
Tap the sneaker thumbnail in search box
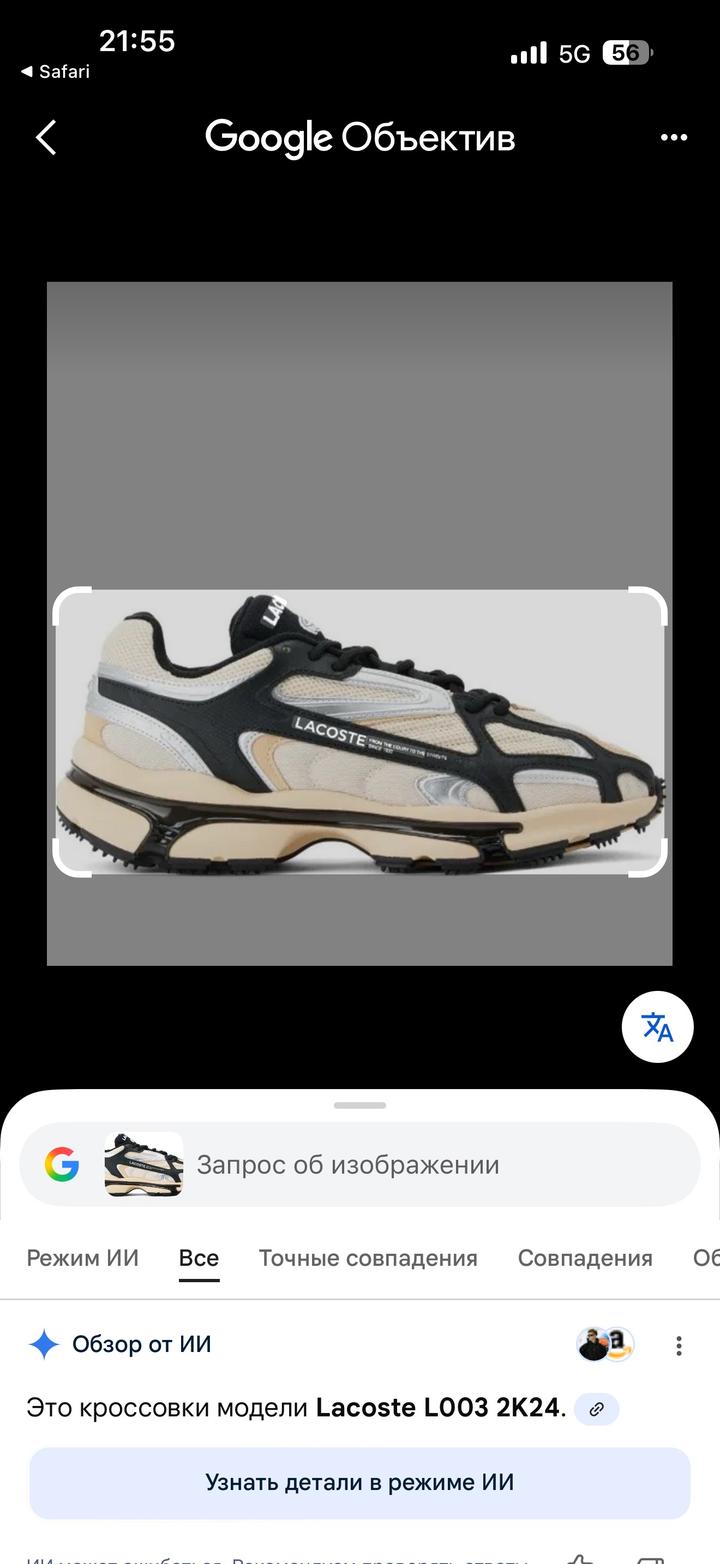(144, 1165)
